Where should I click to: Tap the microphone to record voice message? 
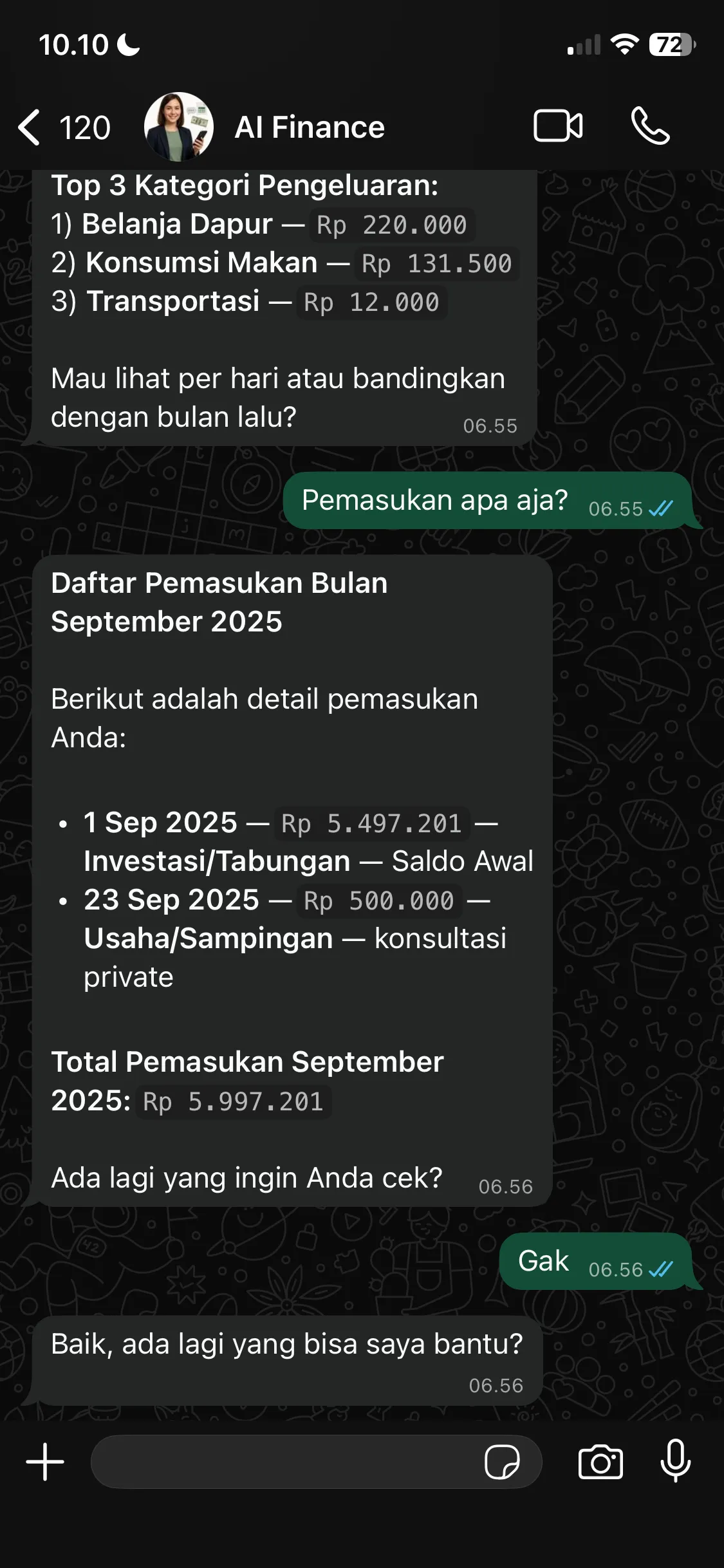pyautogui.click(x=676, y=1461)
